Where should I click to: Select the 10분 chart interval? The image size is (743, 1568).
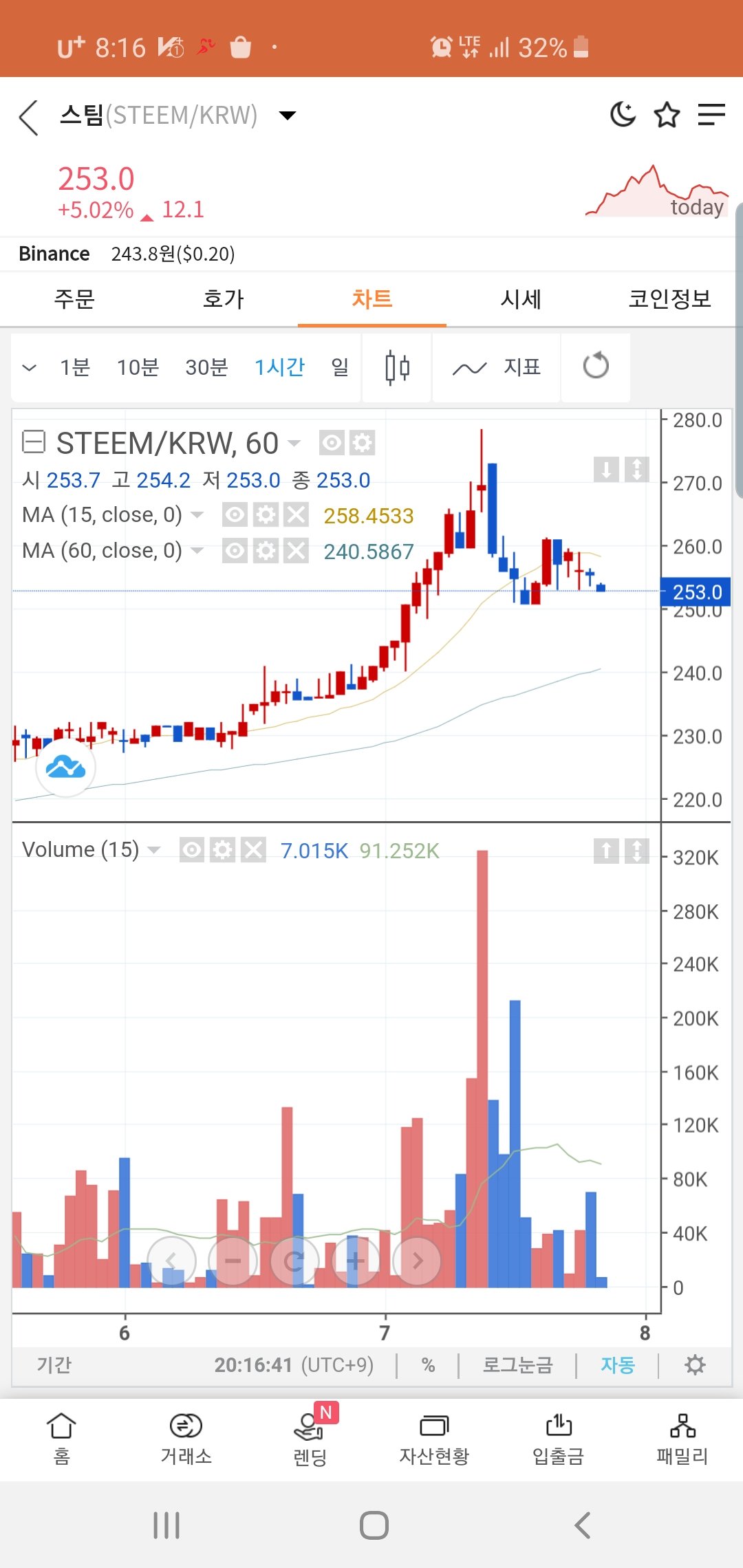pos(138,367)
